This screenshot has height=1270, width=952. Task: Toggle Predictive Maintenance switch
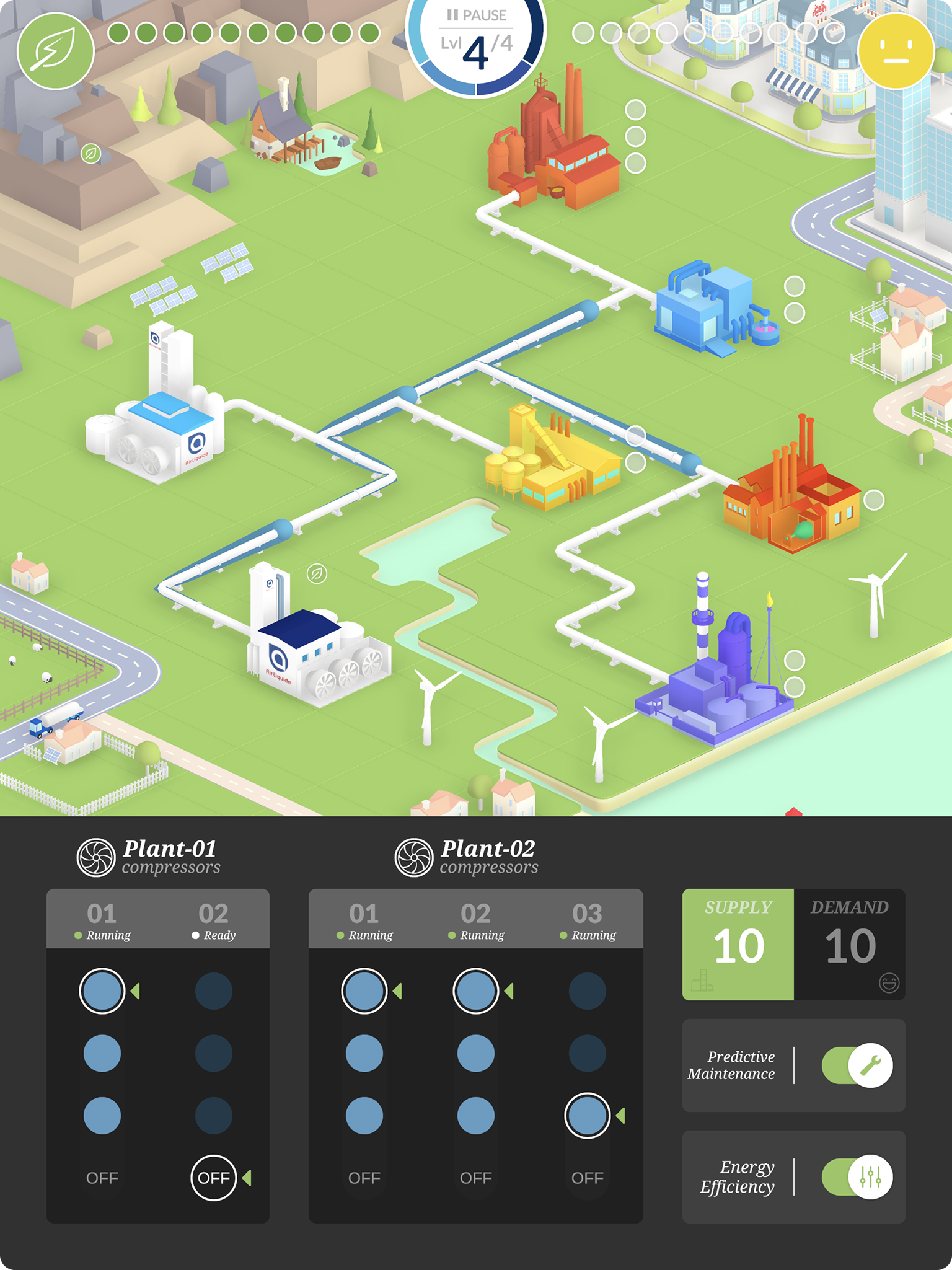tap(857, 1065)
